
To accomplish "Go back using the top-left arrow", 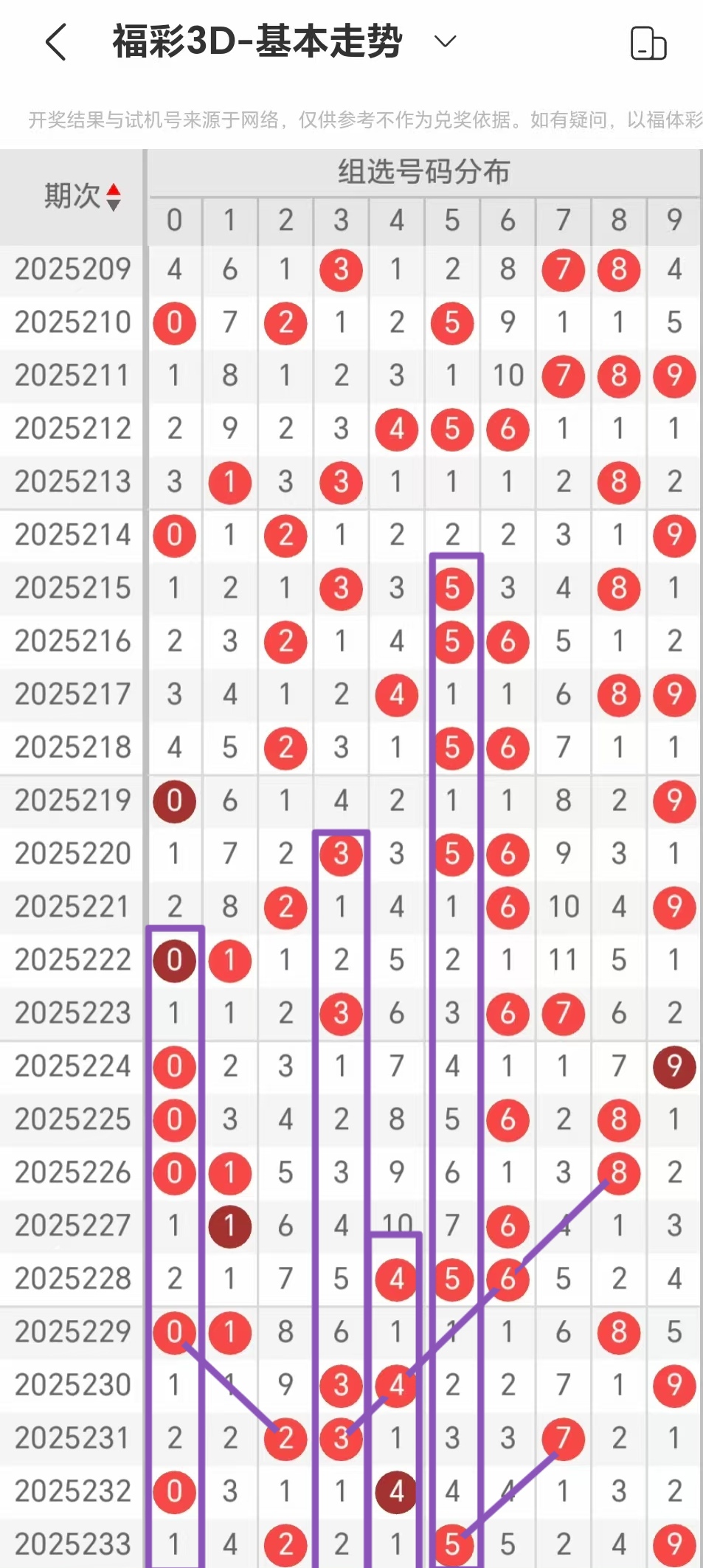I will pos(56,42).
